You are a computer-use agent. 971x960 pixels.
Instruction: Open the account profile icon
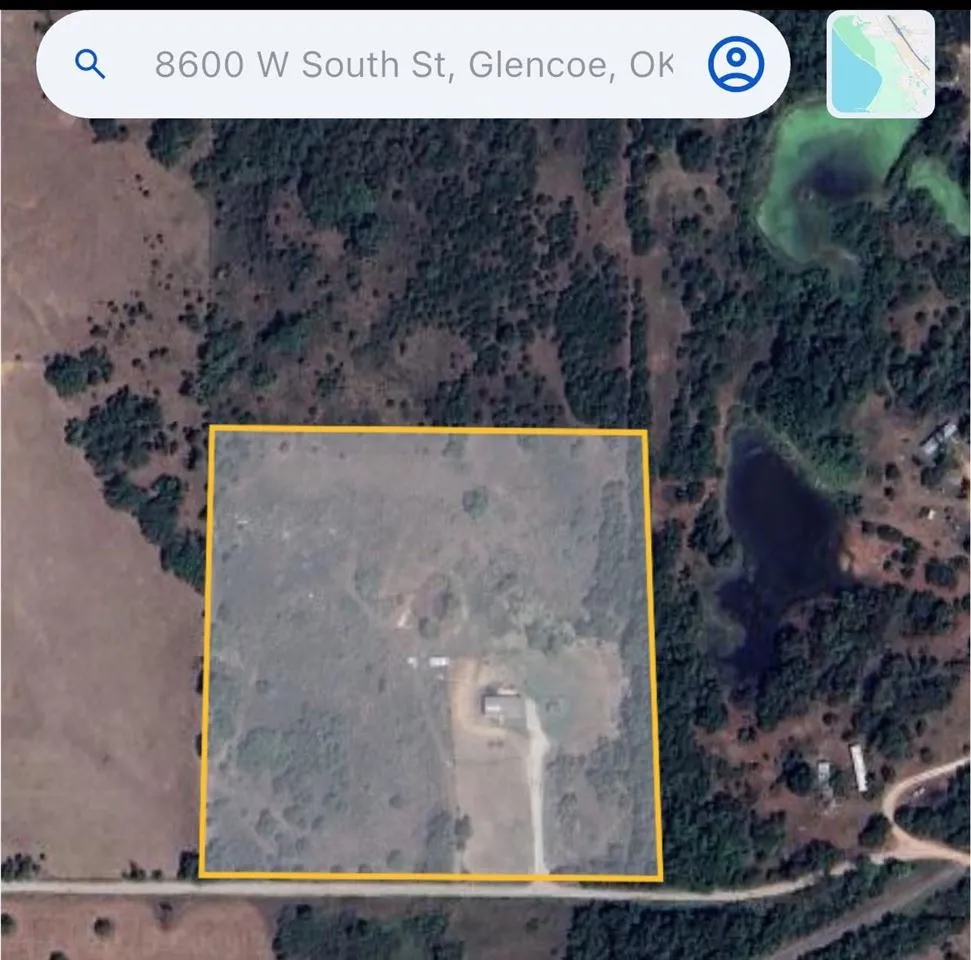tap(736, 64)
